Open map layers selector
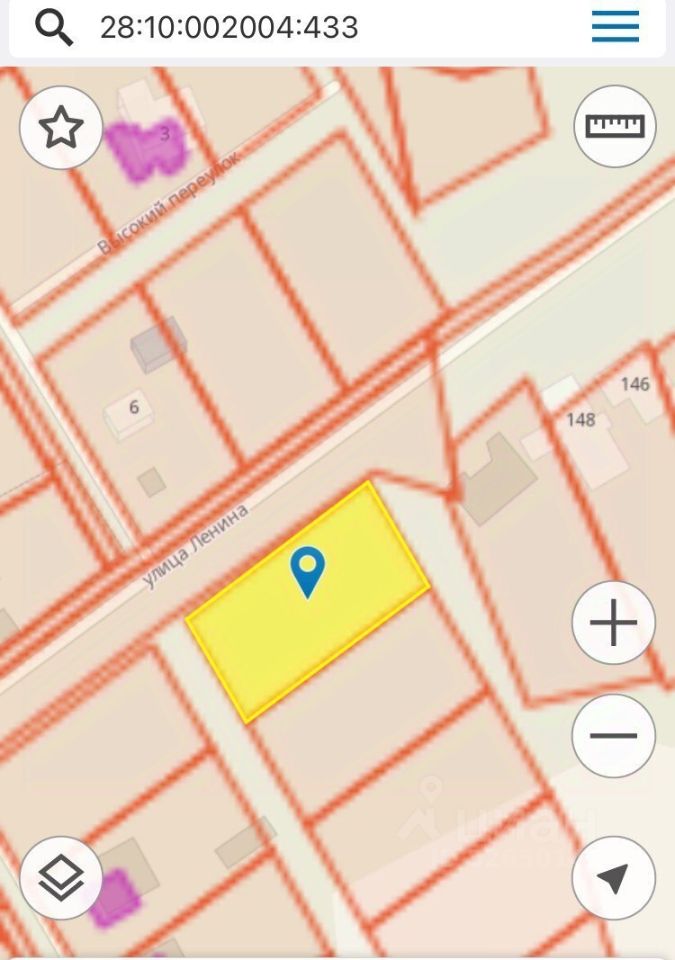The height and width of the screenshot is (960, 675). point(61,878)
